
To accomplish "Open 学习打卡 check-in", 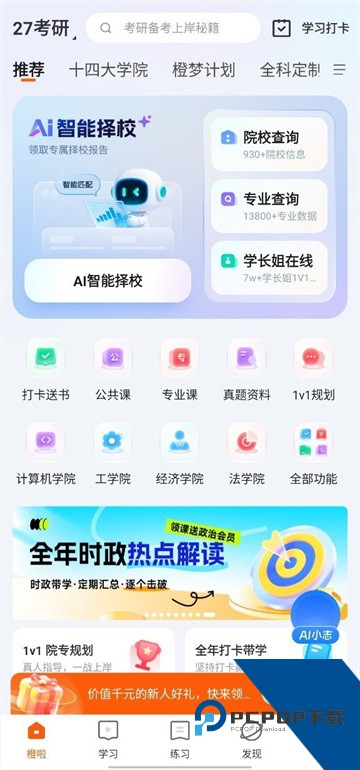I will point(310,28).
